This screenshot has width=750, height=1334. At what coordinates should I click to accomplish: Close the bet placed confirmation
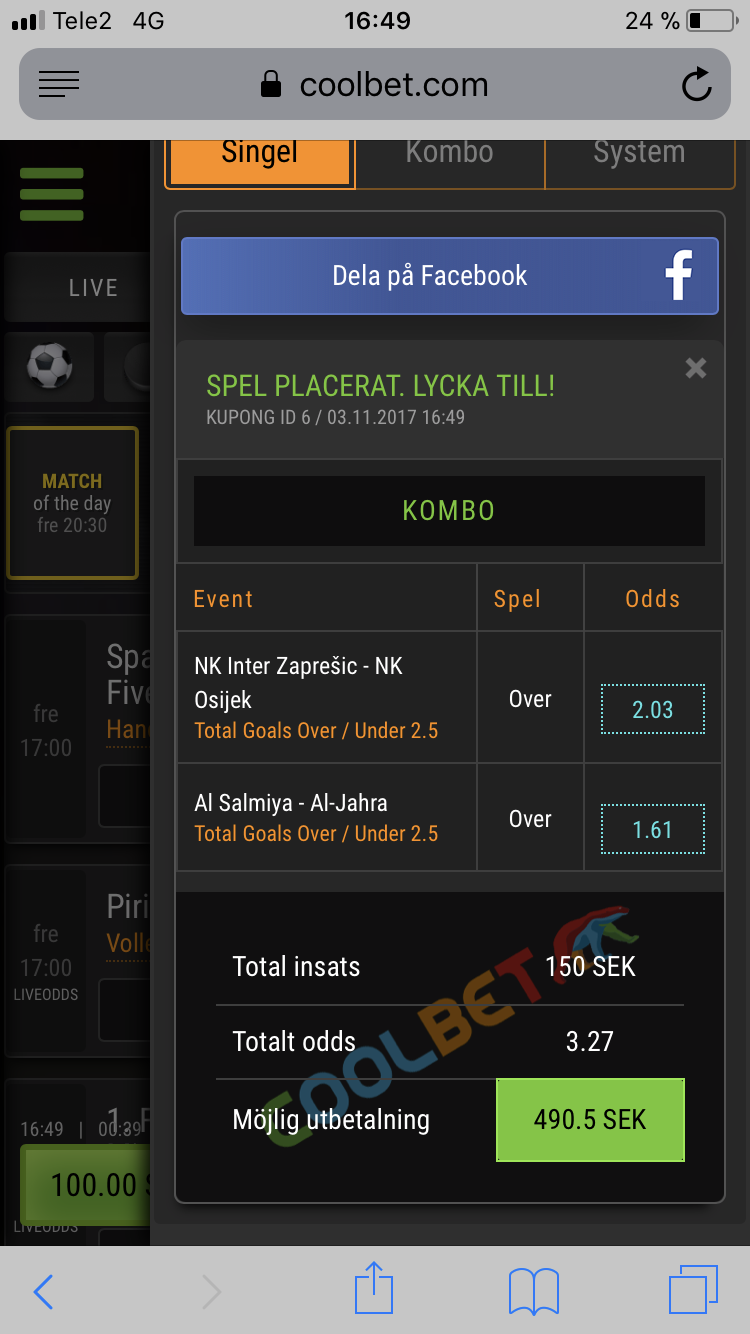(696, 368)
